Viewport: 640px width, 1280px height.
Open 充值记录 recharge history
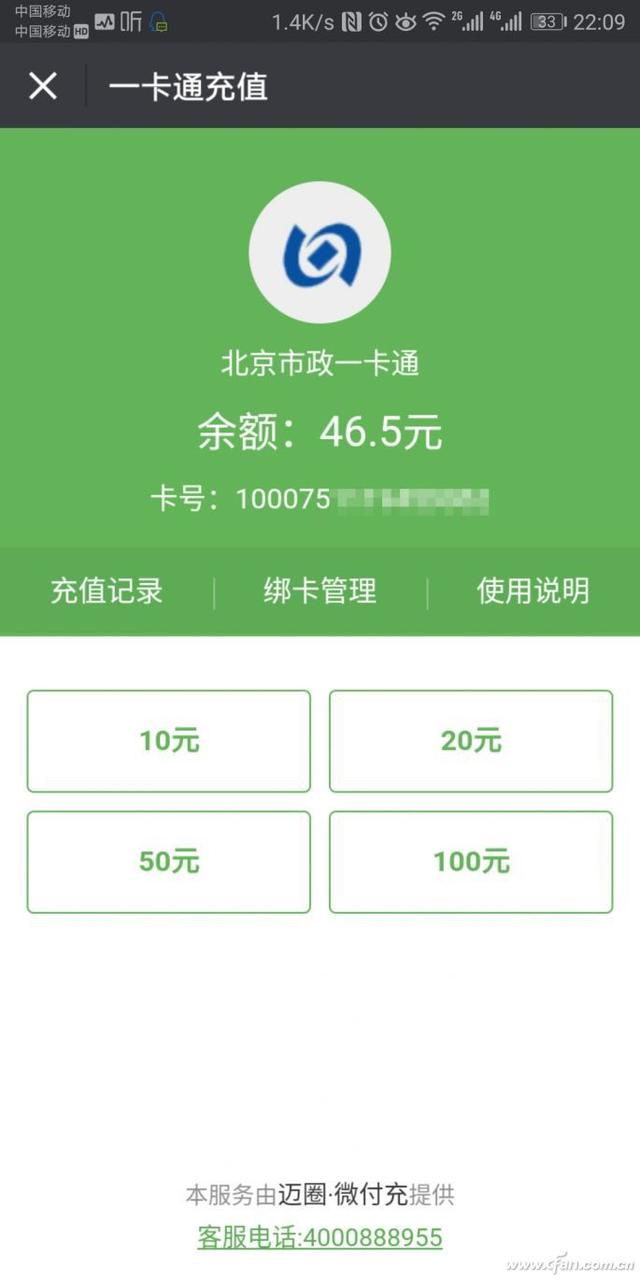107,591
